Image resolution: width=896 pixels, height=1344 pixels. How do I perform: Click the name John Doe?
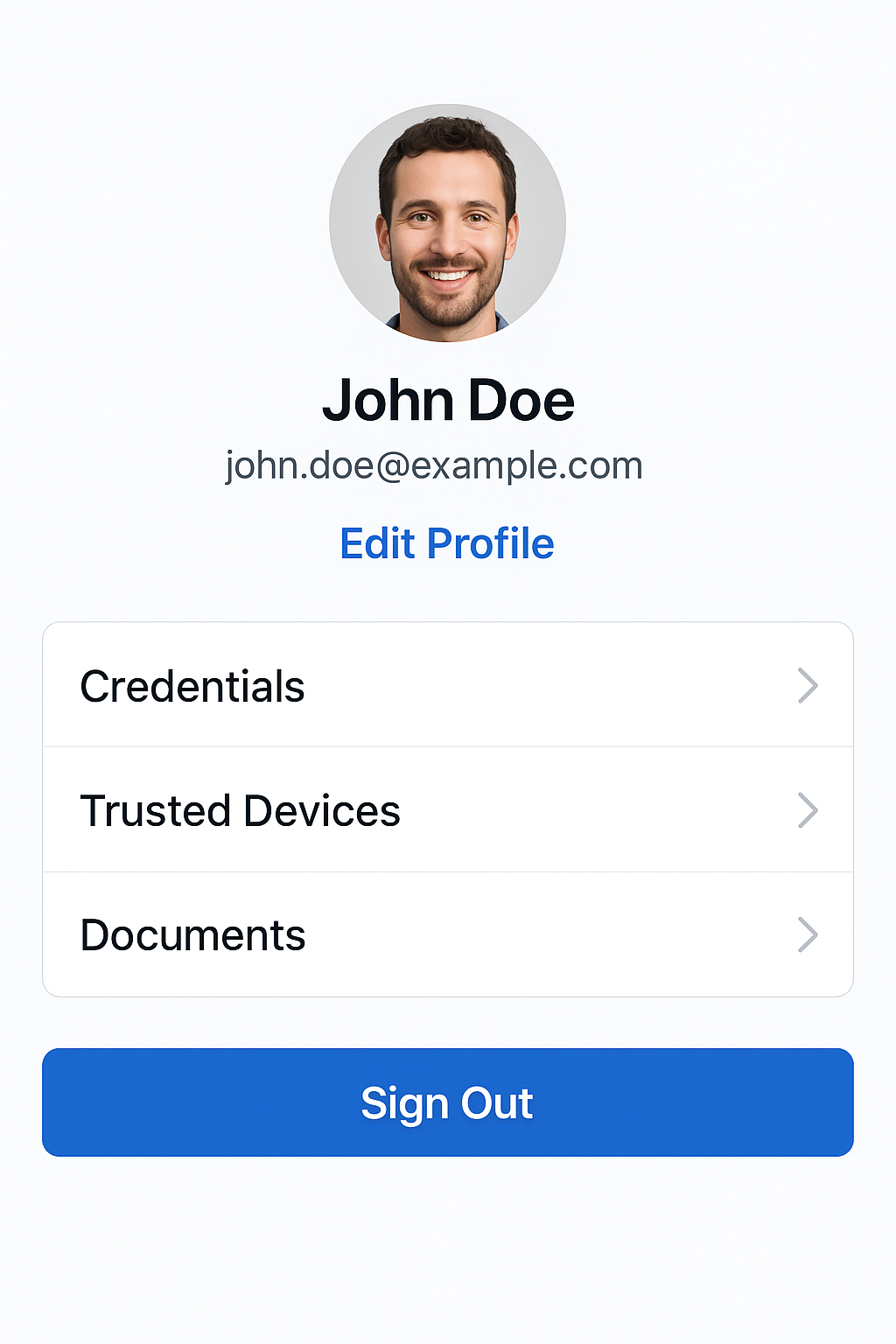[448, 400]
